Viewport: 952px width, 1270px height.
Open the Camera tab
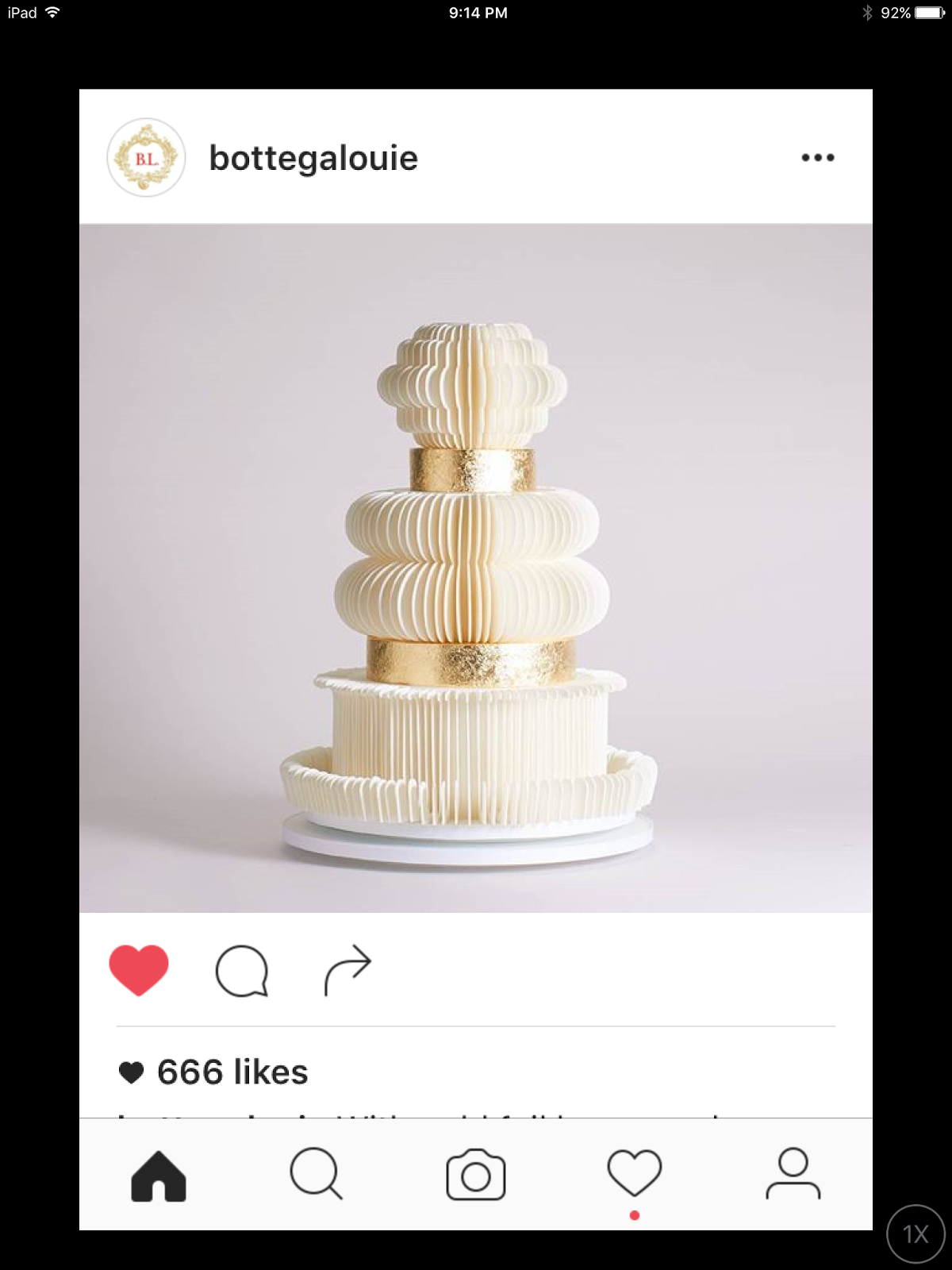pos(476,1175)
